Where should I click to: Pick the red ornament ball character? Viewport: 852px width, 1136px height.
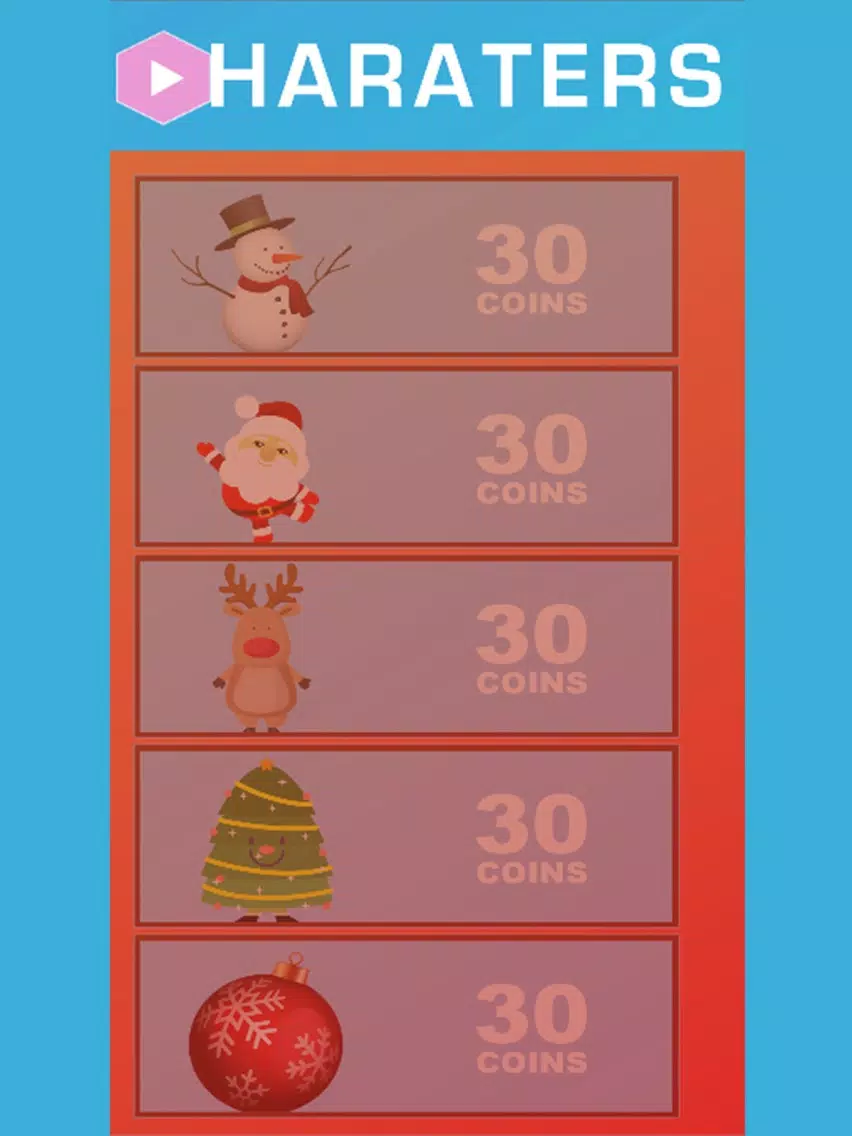pos(406,1025)
